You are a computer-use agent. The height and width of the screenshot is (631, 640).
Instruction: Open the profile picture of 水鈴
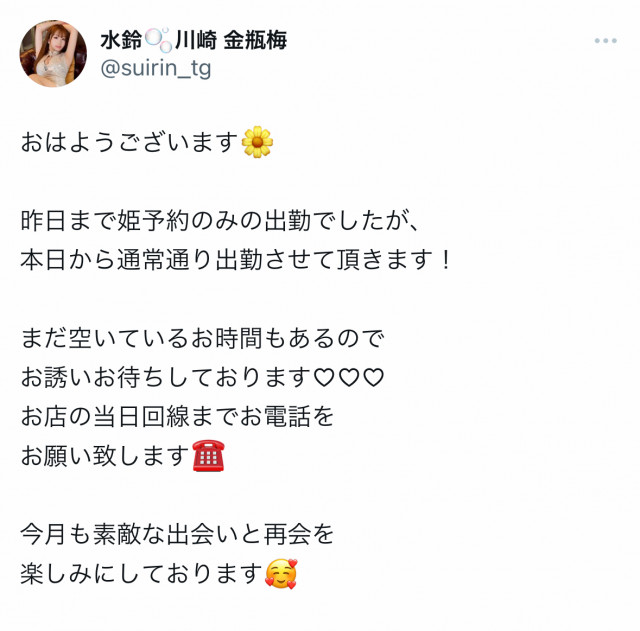tap(54, 54)
